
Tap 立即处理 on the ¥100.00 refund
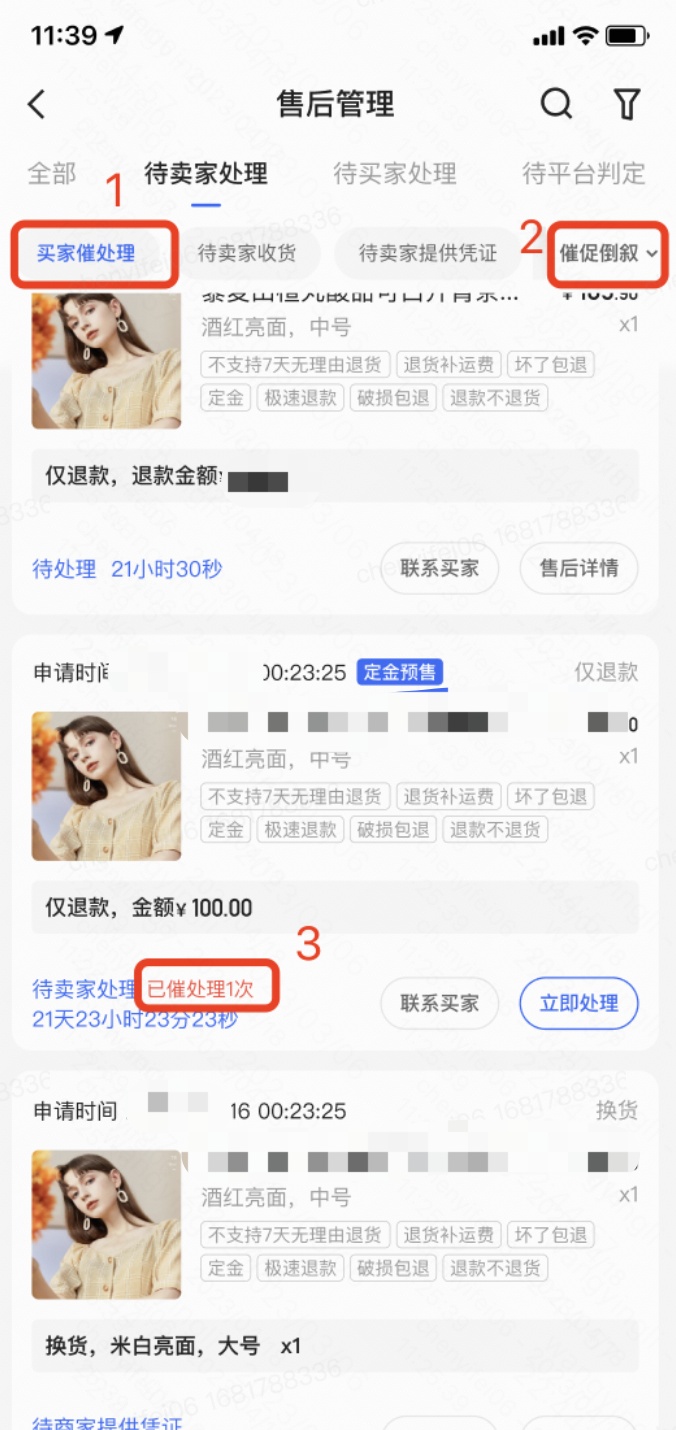click(x=579, y=1003)
